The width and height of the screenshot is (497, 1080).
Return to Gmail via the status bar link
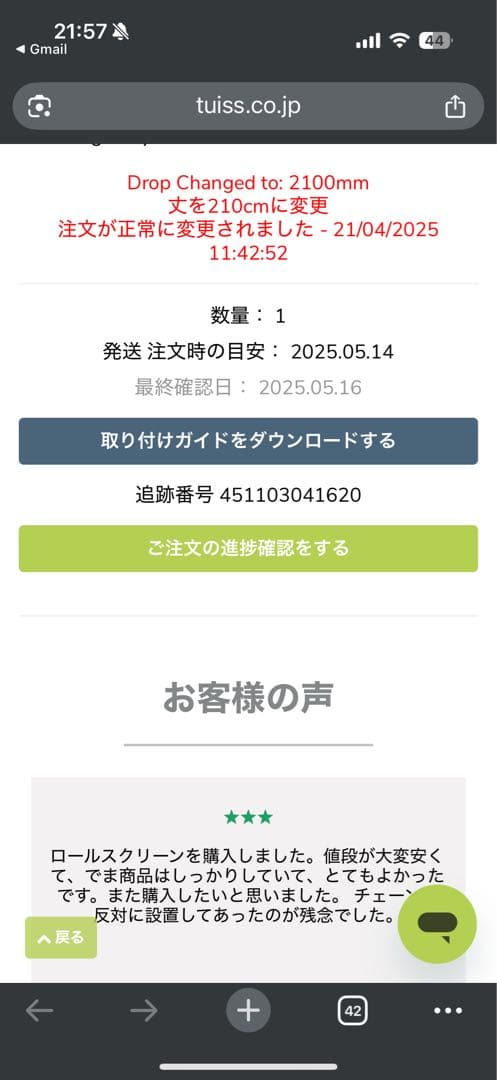pos(42,50)
